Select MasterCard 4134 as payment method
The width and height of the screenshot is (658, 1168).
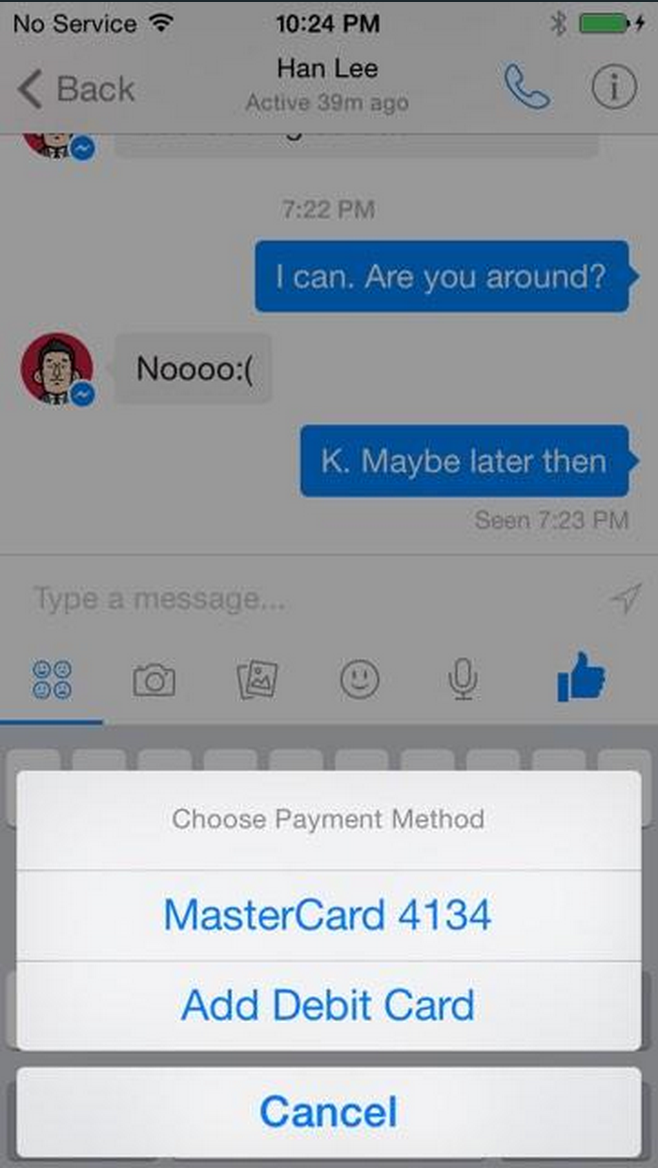coord(328,915)
